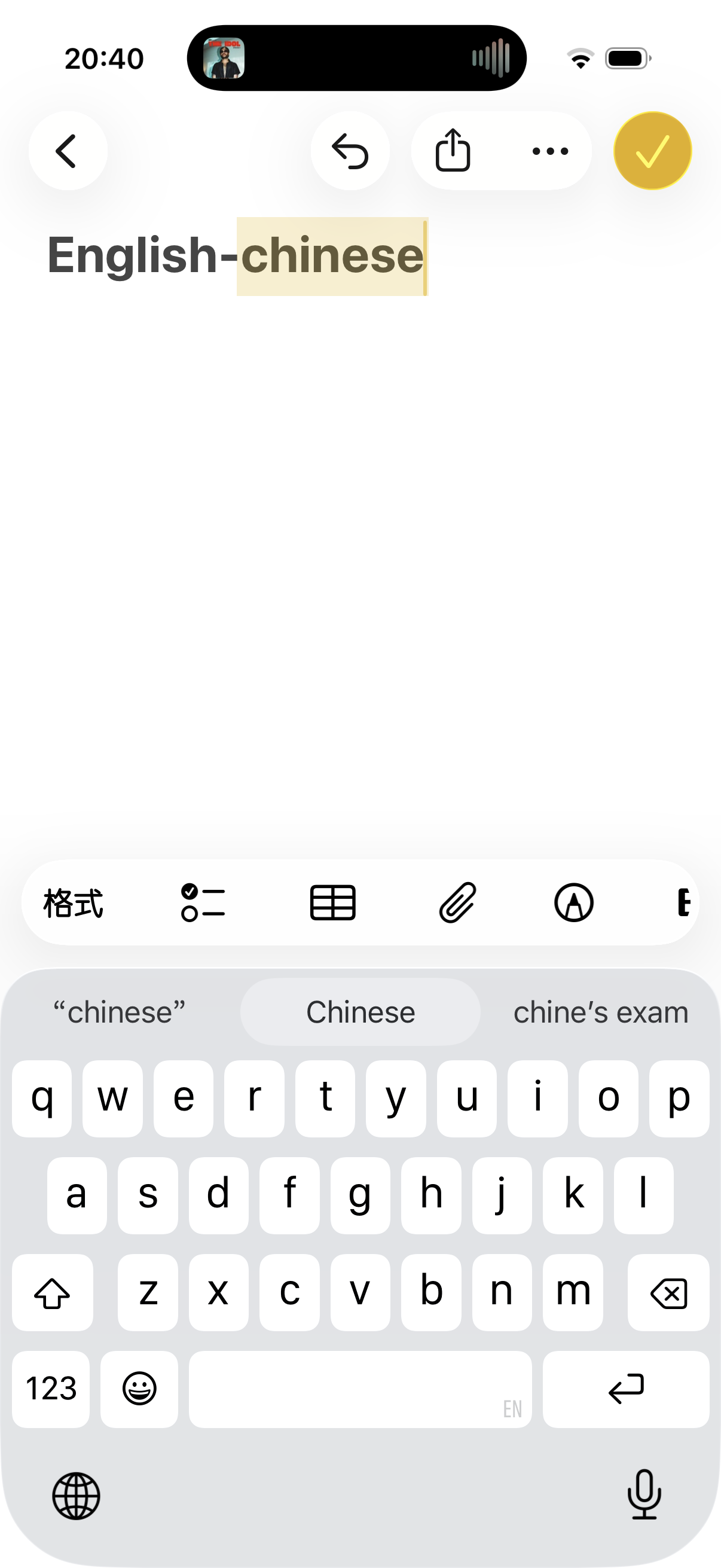Tap the title text to place cursor
Screen dimensions: 721x1568
point(236,255)
